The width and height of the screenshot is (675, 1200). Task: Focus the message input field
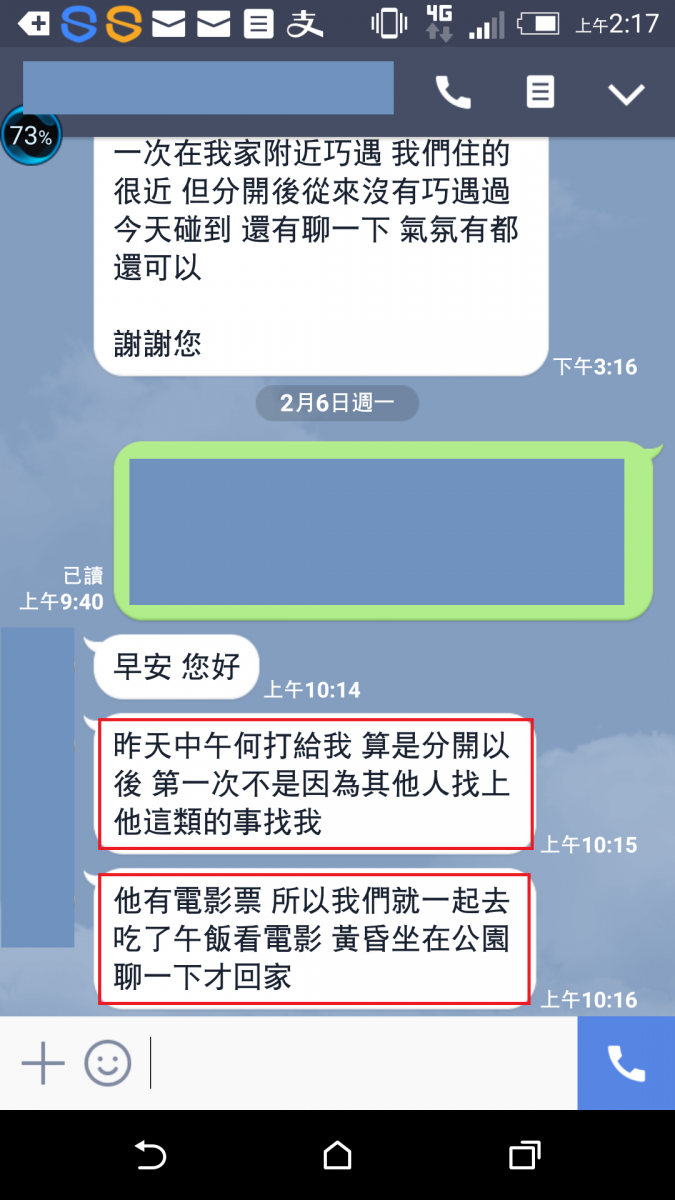(x=360, y=1062)
